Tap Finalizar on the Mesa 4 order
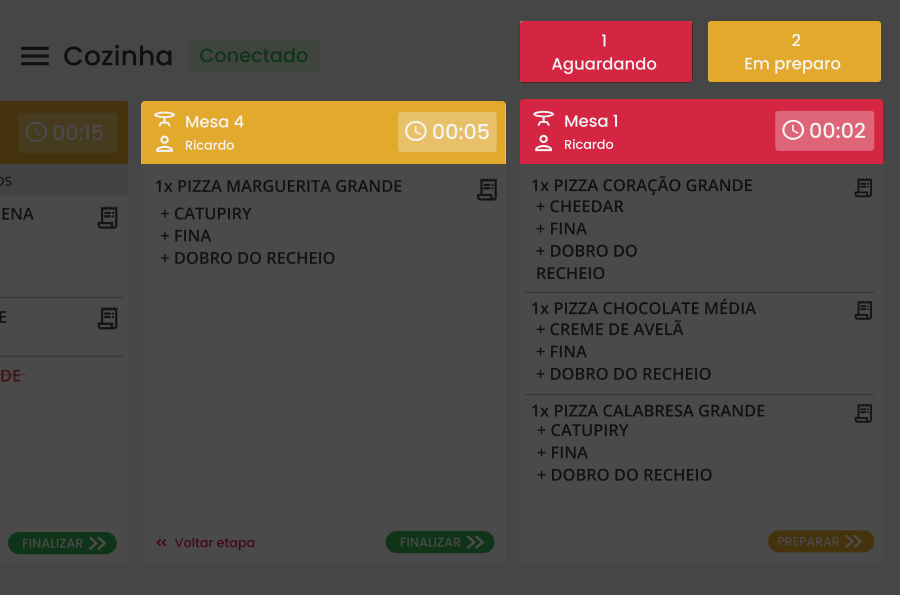 [440, 542]
